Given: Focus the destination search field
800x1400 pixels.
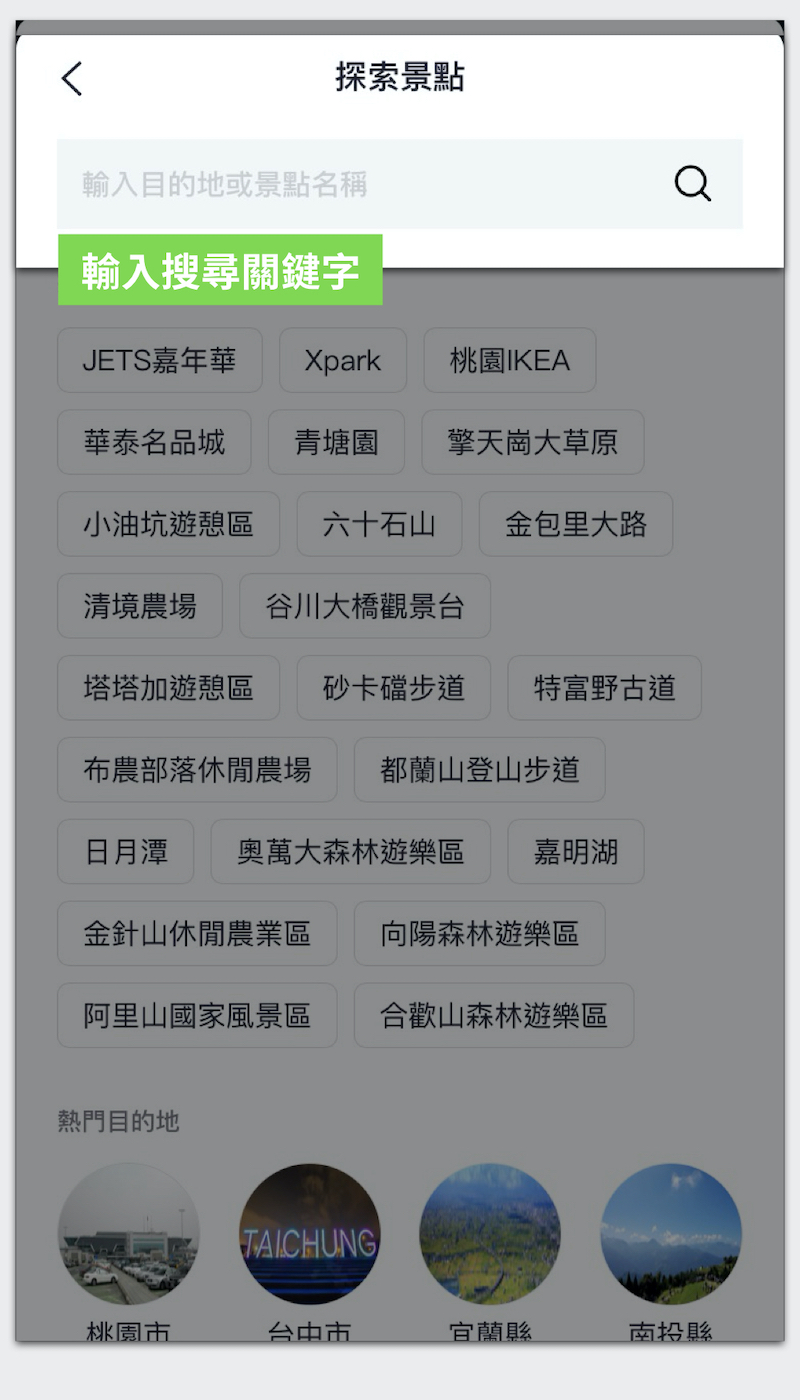Looking at the screenshot, I should (360, 184).
